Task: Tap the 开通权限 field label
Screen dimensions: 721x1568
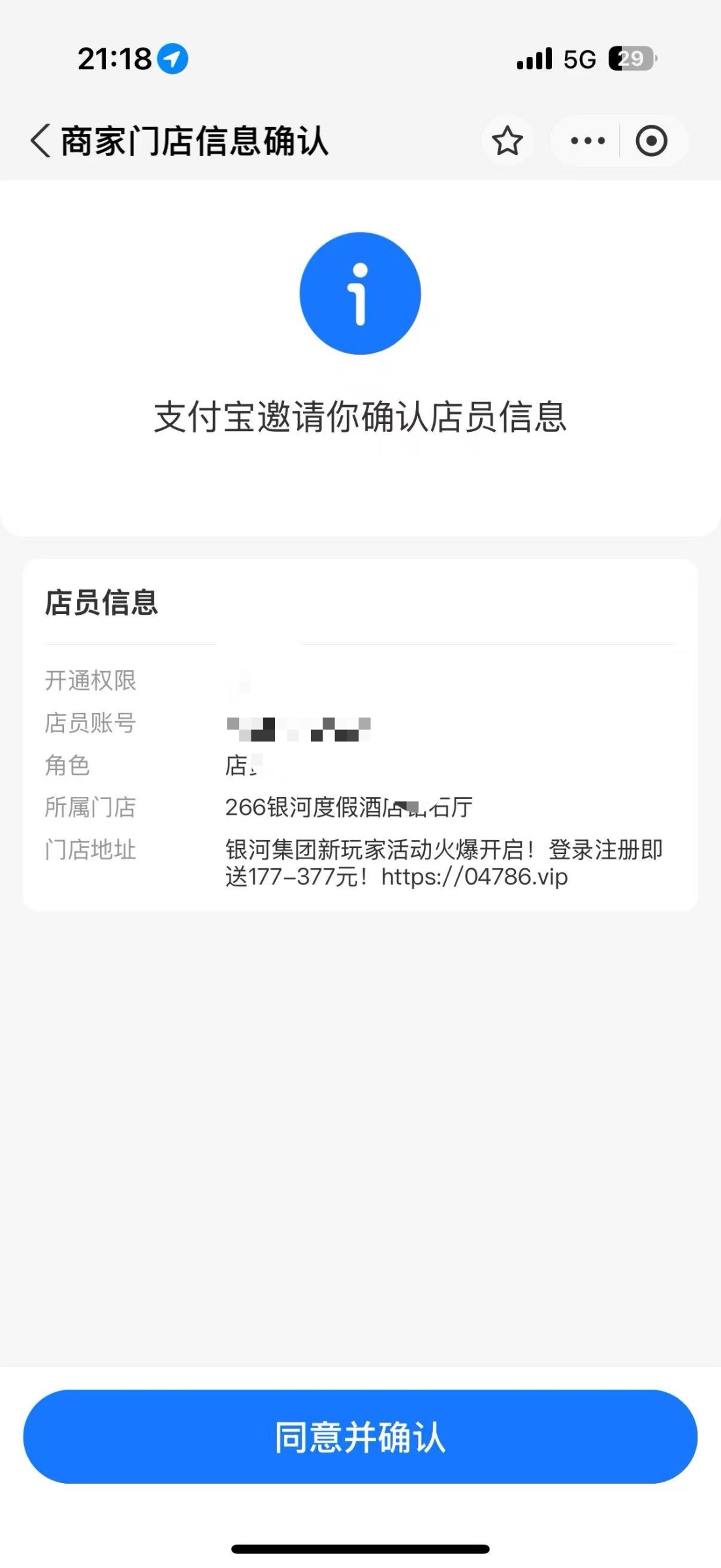Action: [91, 681]
